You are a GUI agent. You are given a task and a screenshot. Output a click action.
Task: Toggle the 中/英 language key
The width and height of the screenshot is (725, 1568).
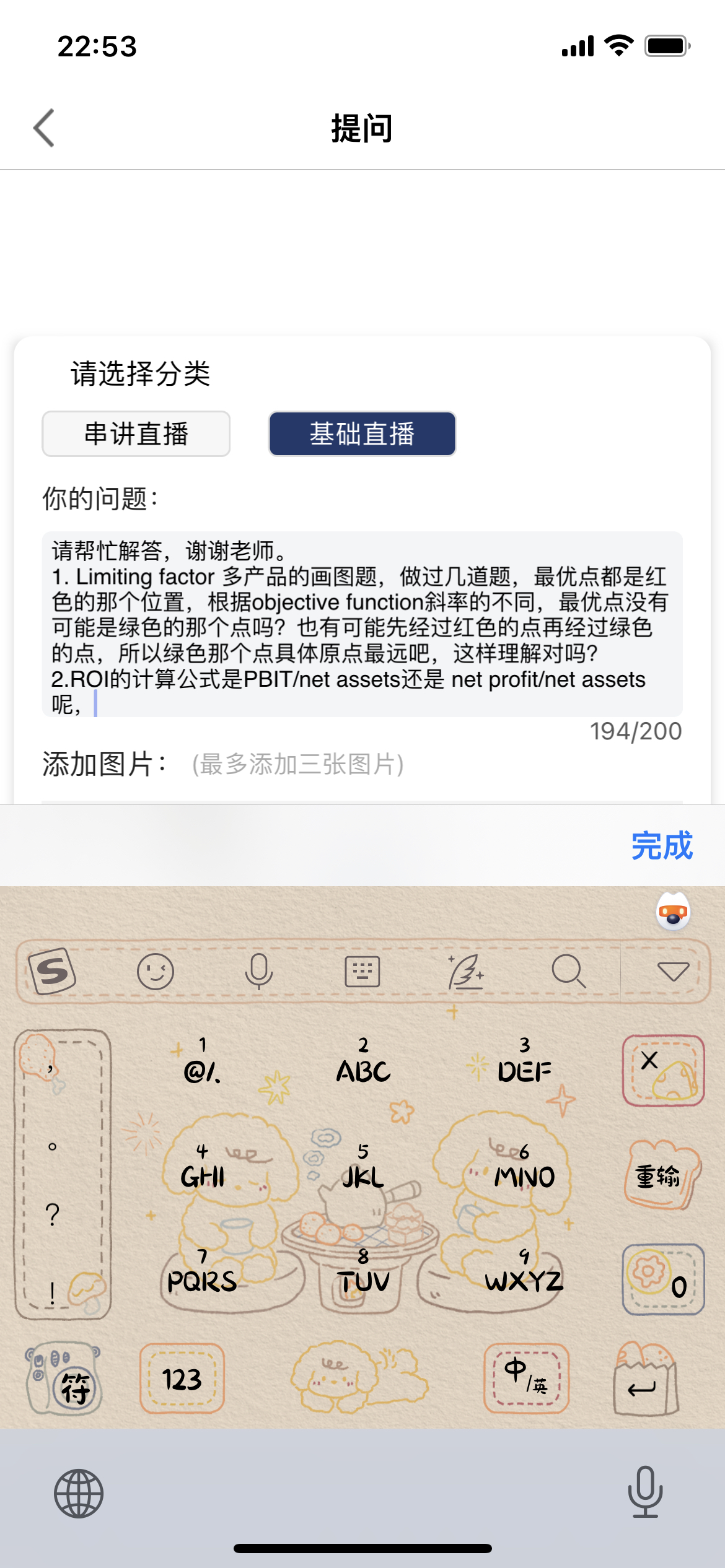(x=525, y=1379)
